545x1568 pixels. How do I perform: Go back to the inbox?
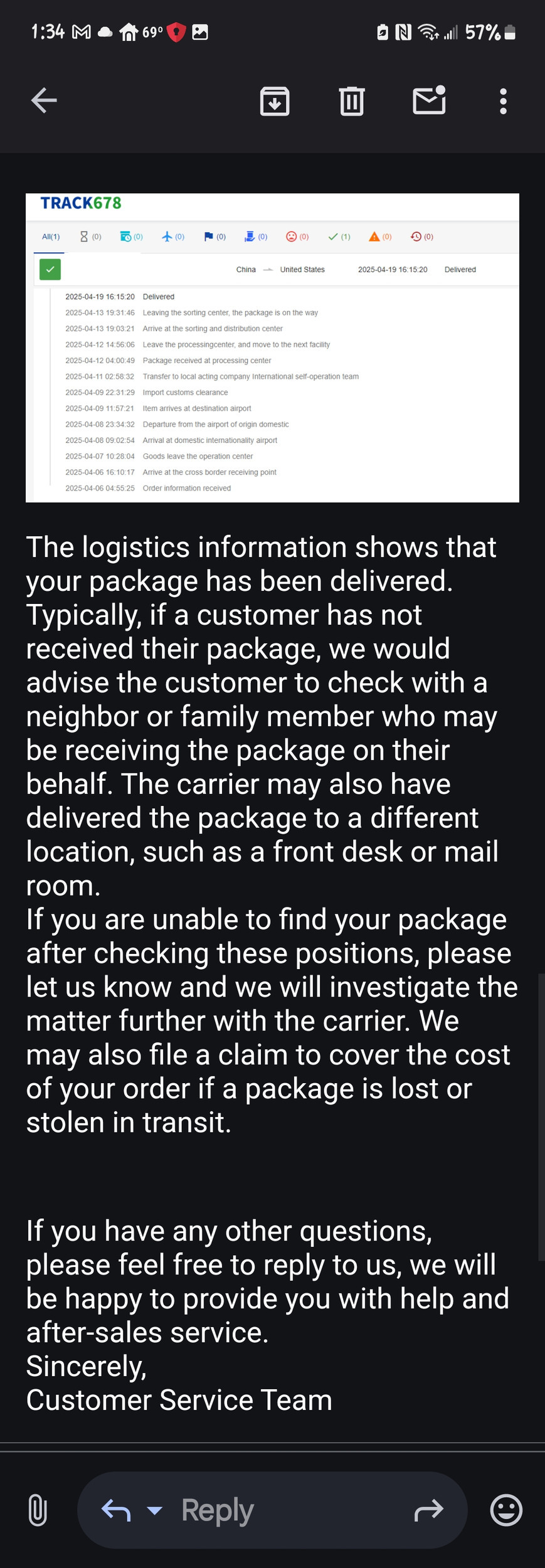(44, 100)
